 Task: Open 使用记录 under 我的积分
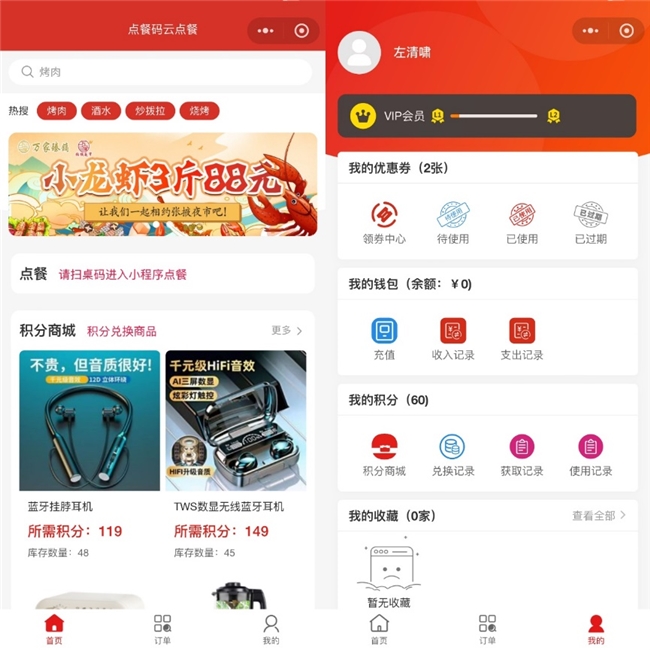tap(590, 454)
